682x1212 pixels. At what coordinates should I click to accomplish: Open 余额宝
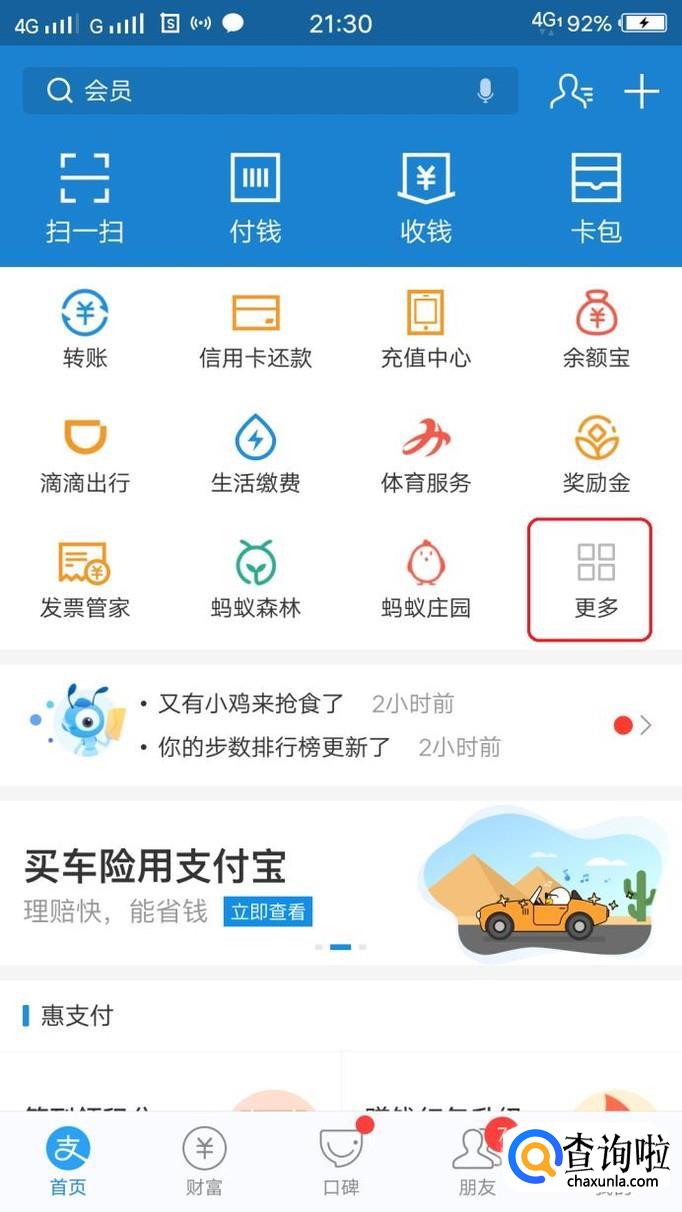point(596,329)
